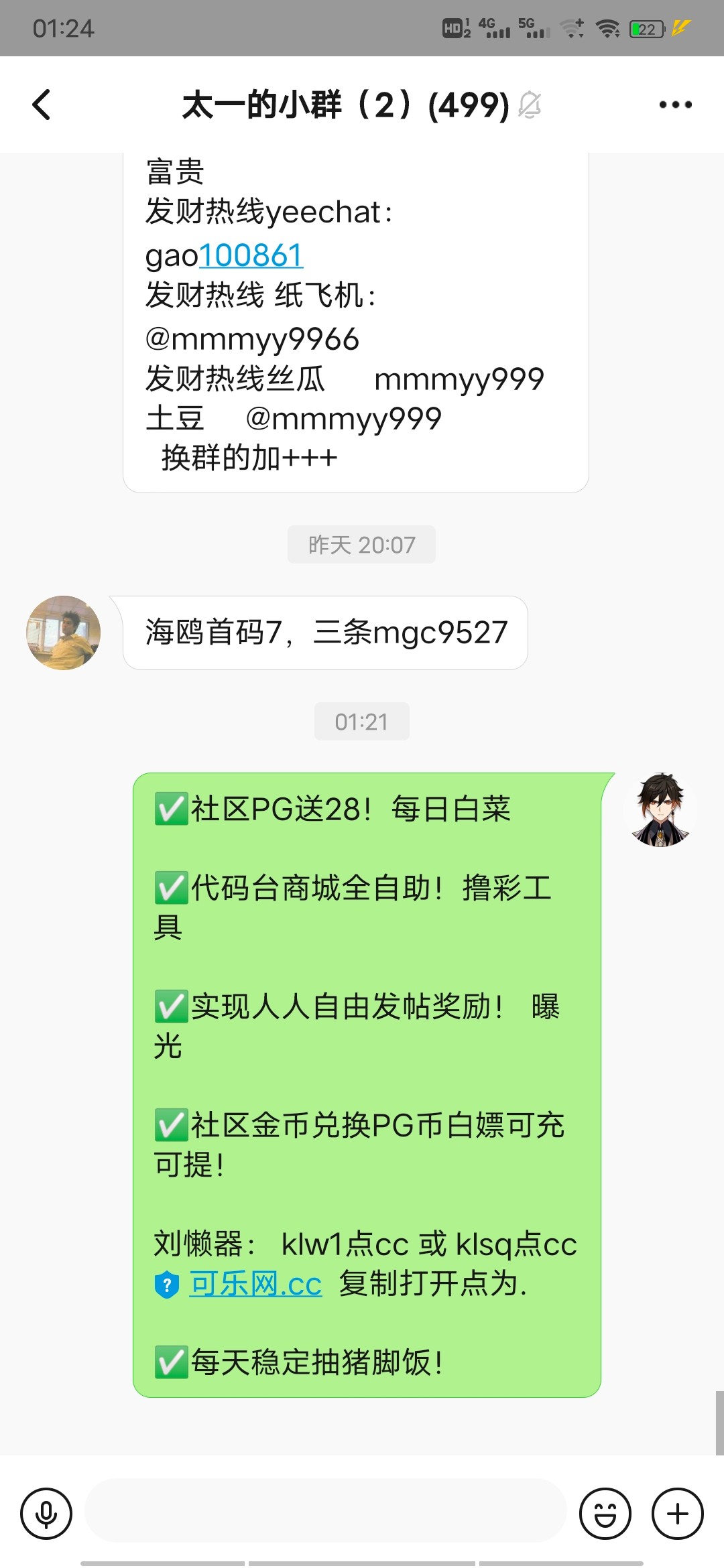Tap the WiFi icon in status bar
The image size is (724, 1568).
[x=607, y=27]
